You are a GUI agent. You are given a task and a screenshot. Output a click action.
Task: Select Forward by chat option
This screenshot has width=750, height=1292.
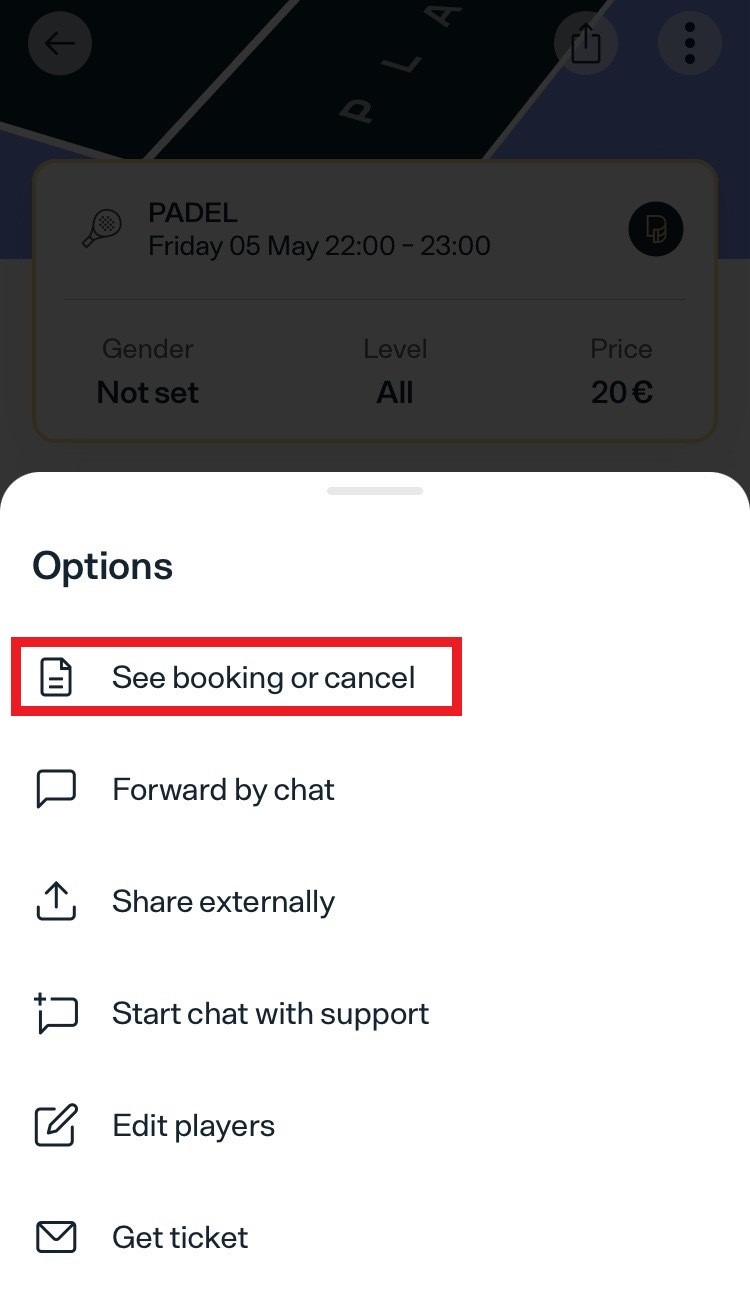[x=223, y=790]
